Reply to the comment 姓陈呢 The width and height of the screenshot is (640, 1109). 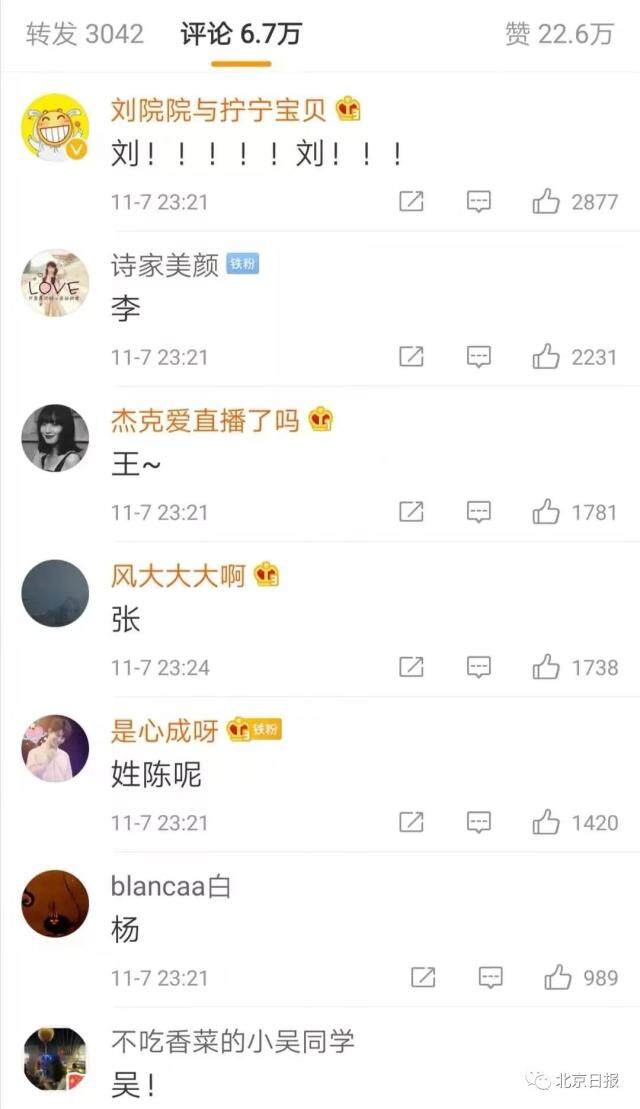479,822
